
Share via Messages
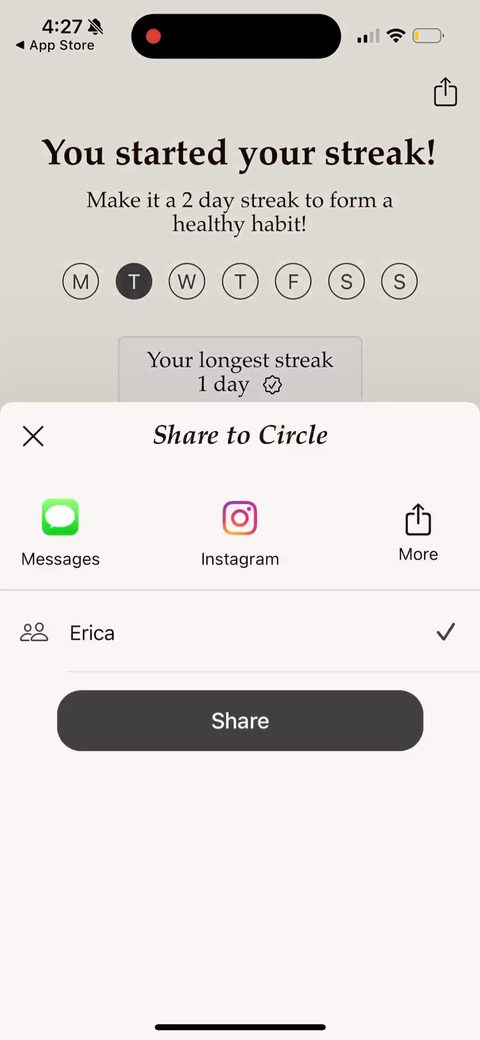click(x=60, y=533)
